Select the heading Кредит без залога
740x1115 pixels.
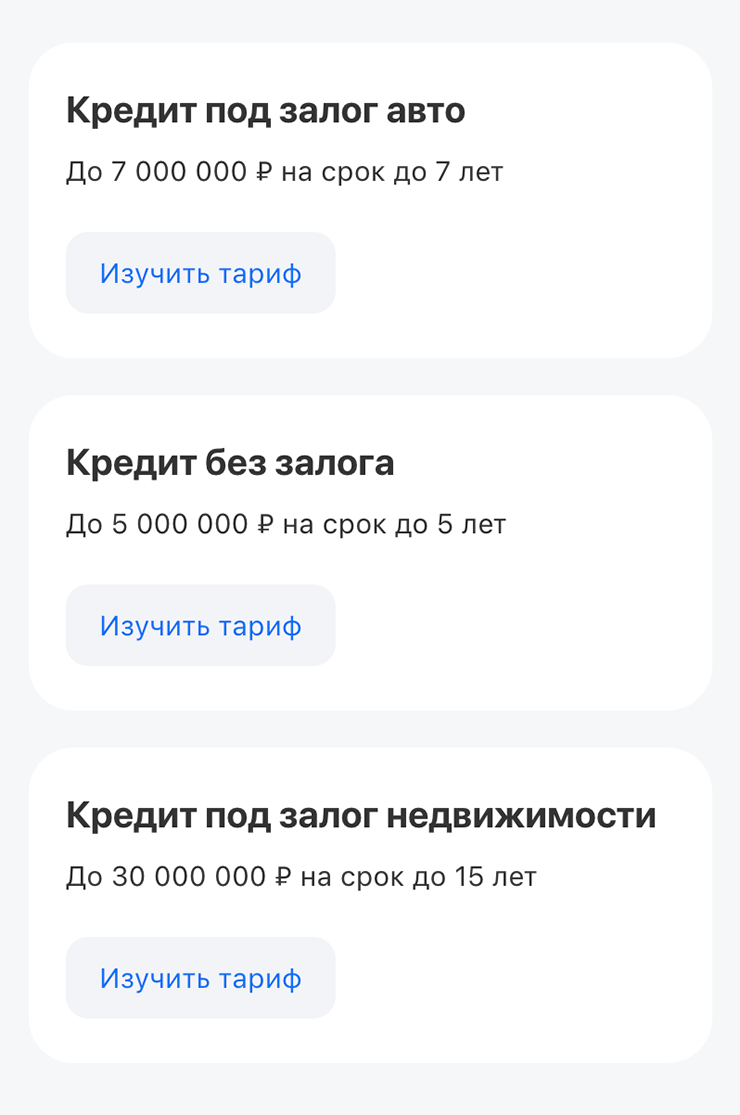pos(230,462)
